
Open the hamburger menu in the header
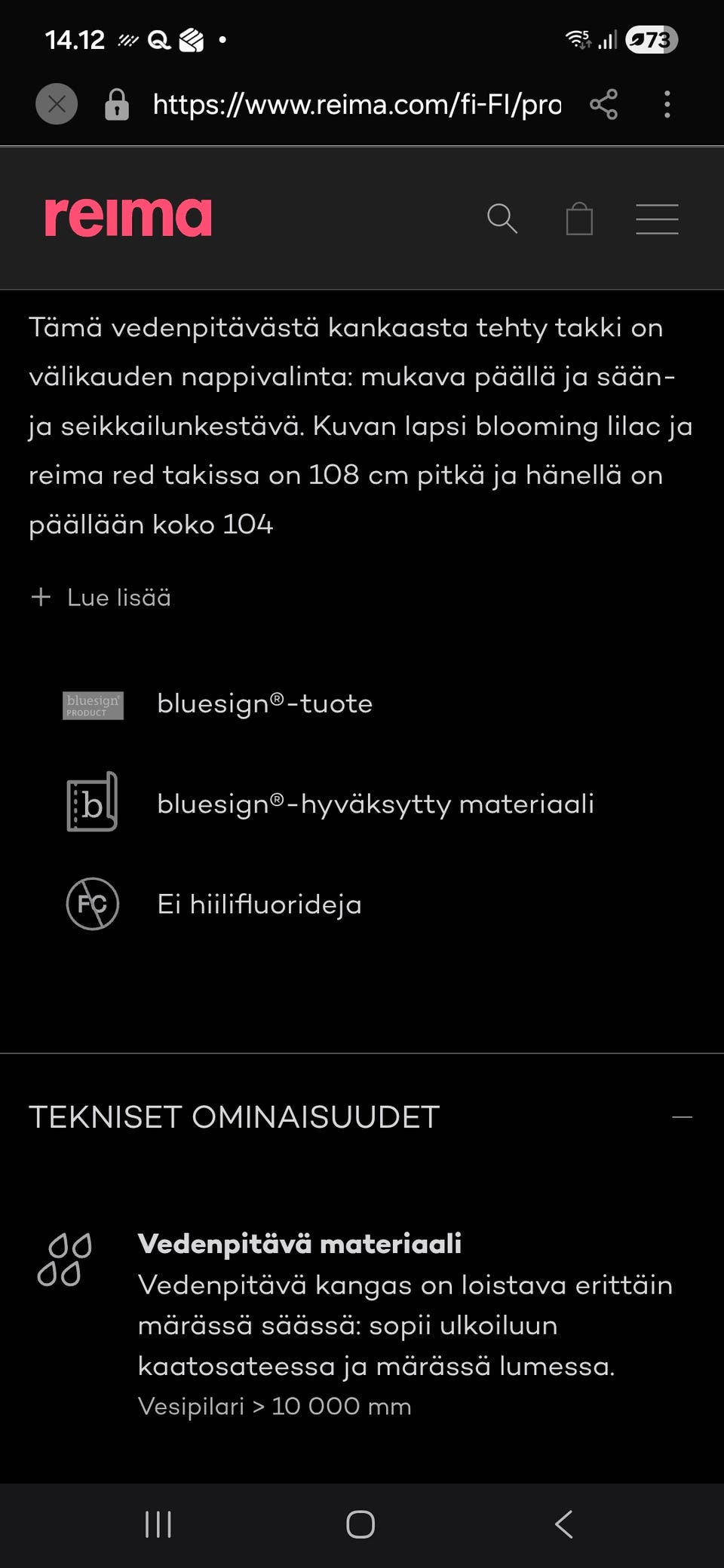[657, 219]
